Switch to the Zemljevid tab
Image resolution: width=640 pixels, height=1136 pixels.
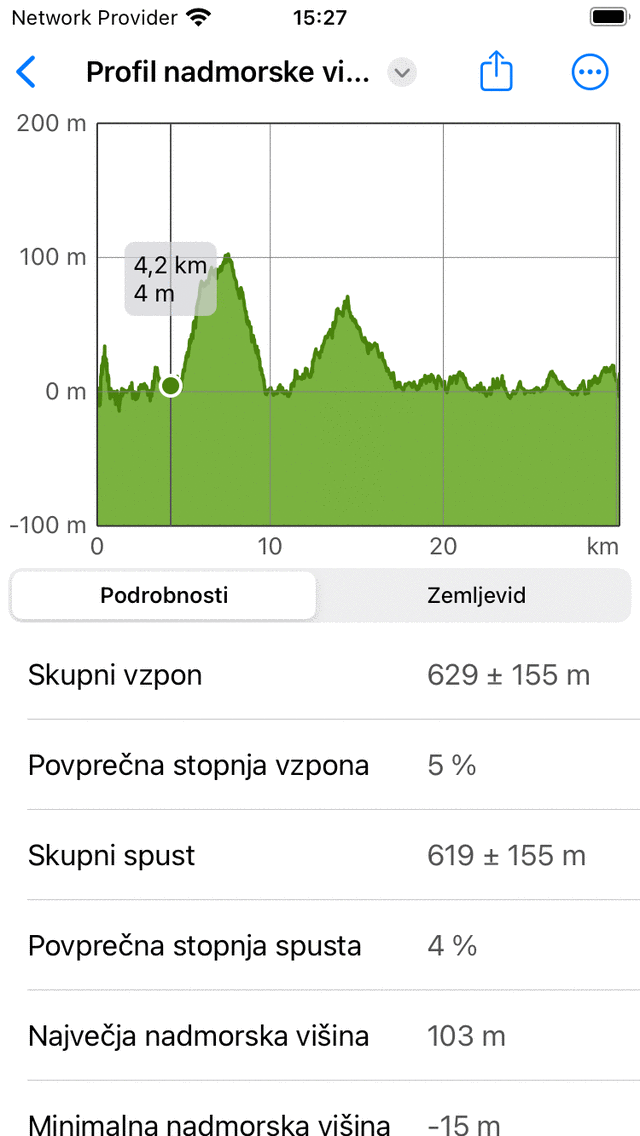click(x=476, y=596)
